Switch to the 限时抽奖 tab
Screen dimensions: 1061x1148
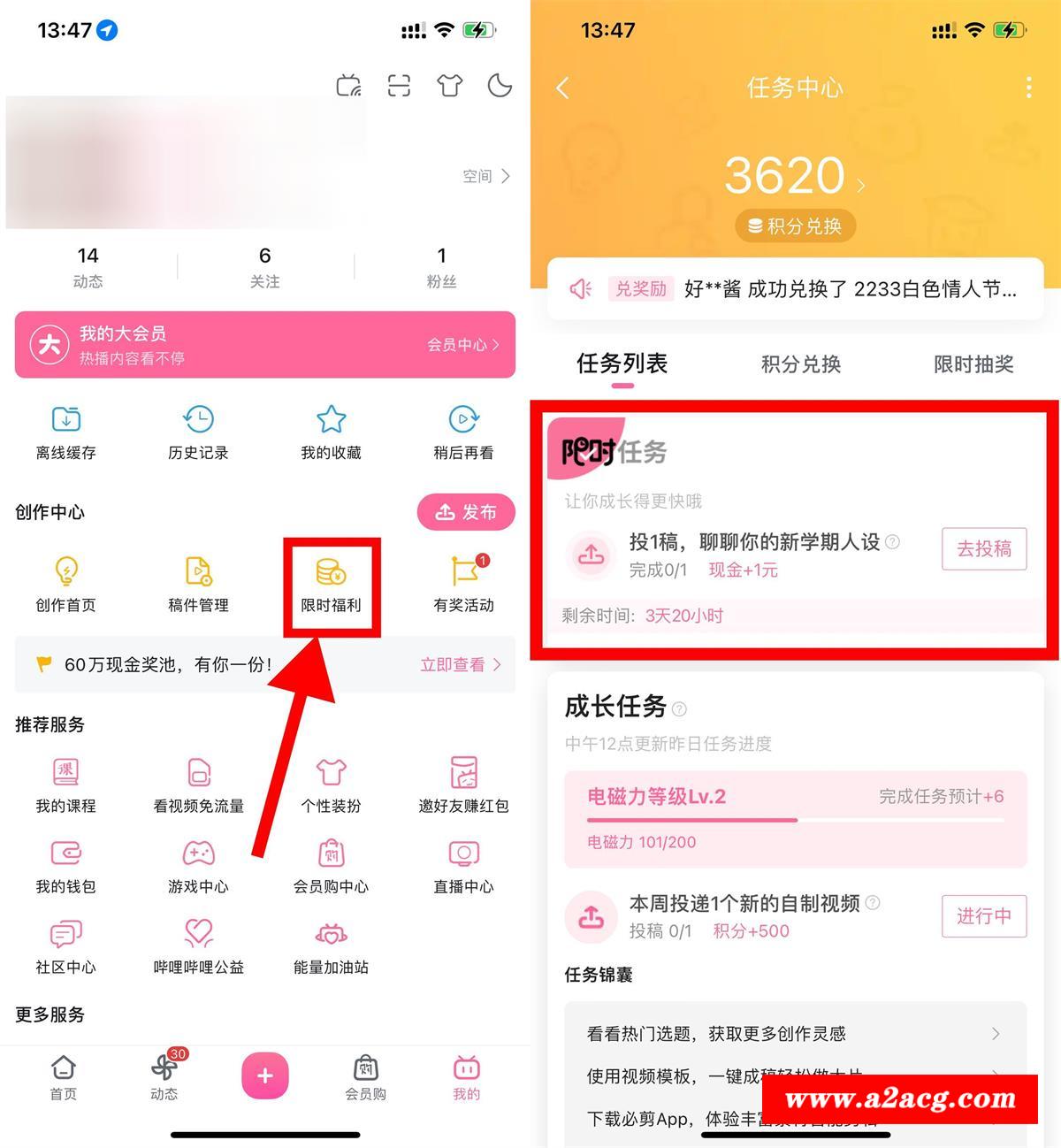pos(973,364)
